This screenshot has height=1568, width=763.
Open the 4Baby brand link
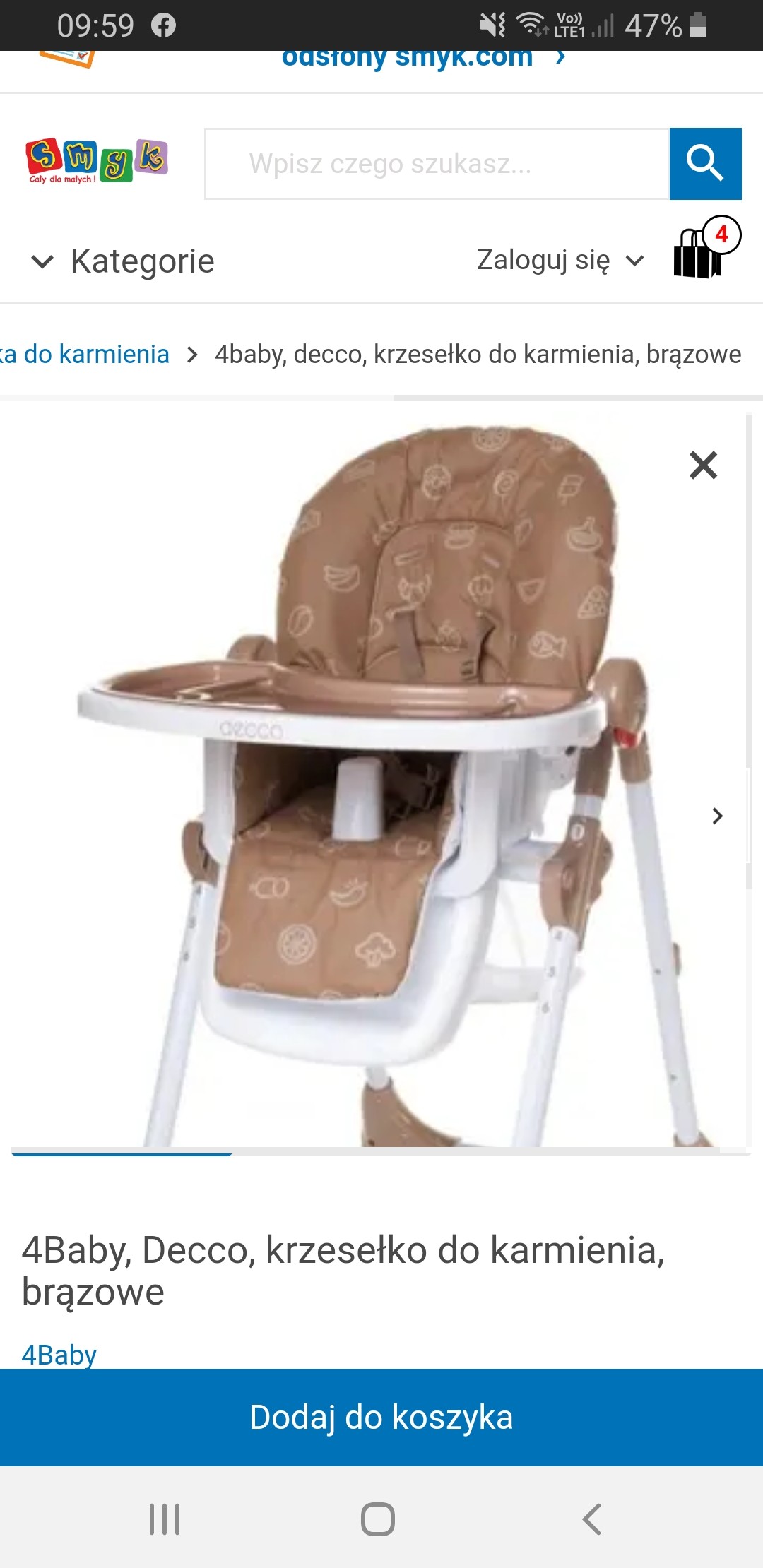[x=59, y=1355]
